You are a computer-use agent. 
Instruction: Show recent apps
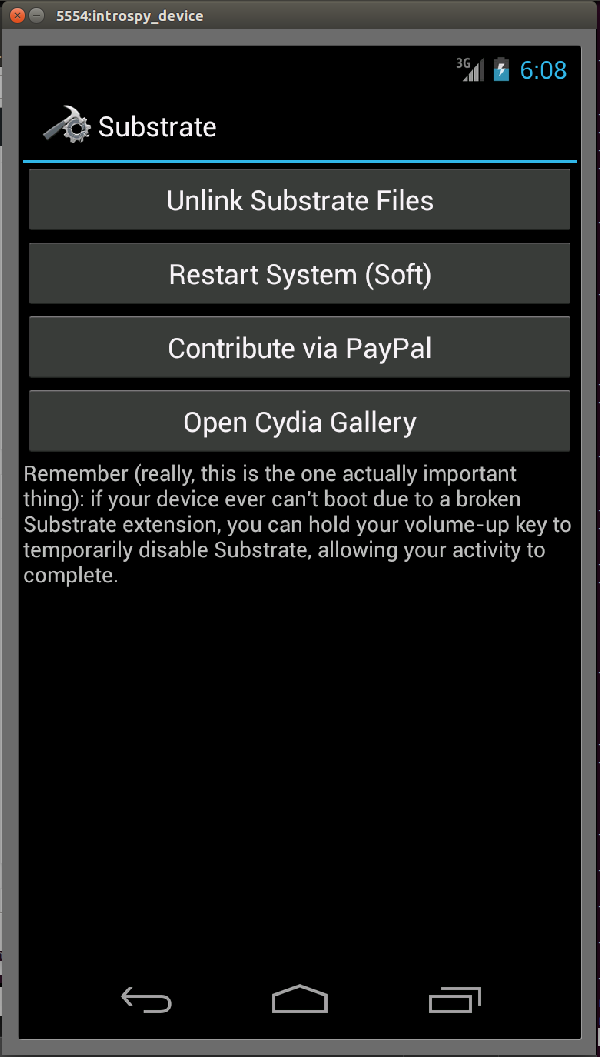tap(454, 999)
